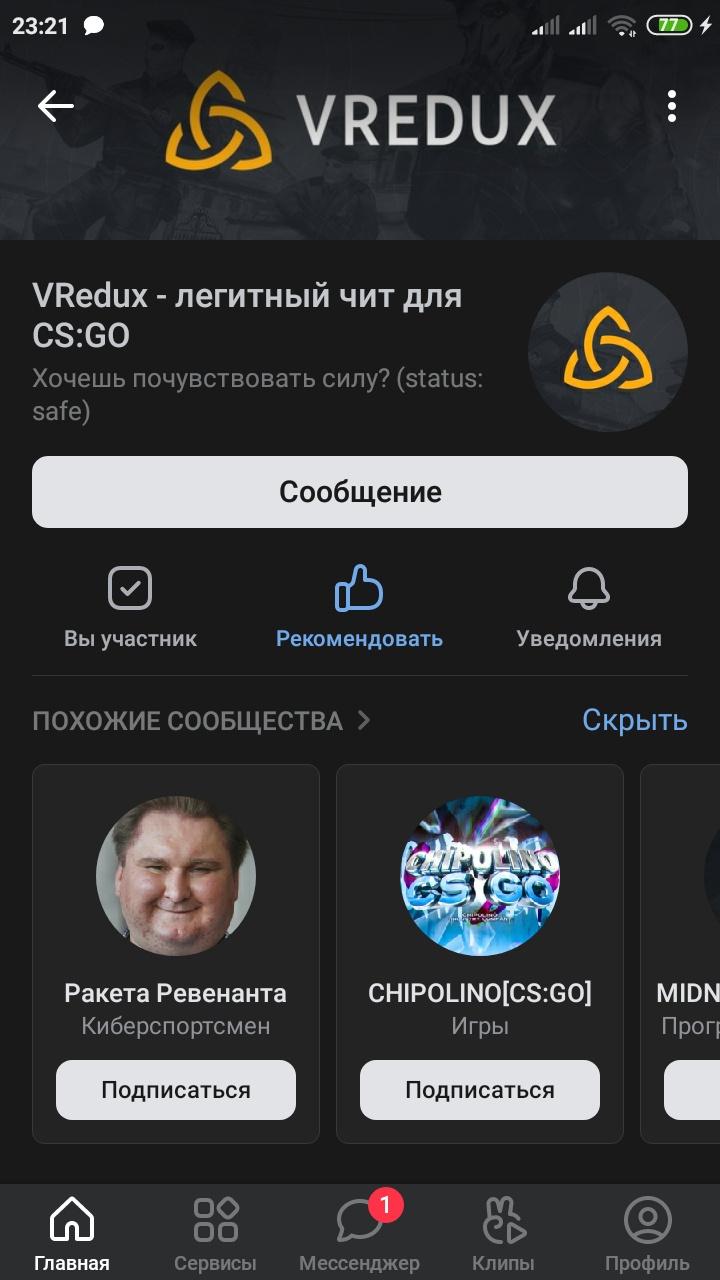Switch to the Сервисы tab
This screenshot has width=720, height=1280.
[x=215, y=1235]
